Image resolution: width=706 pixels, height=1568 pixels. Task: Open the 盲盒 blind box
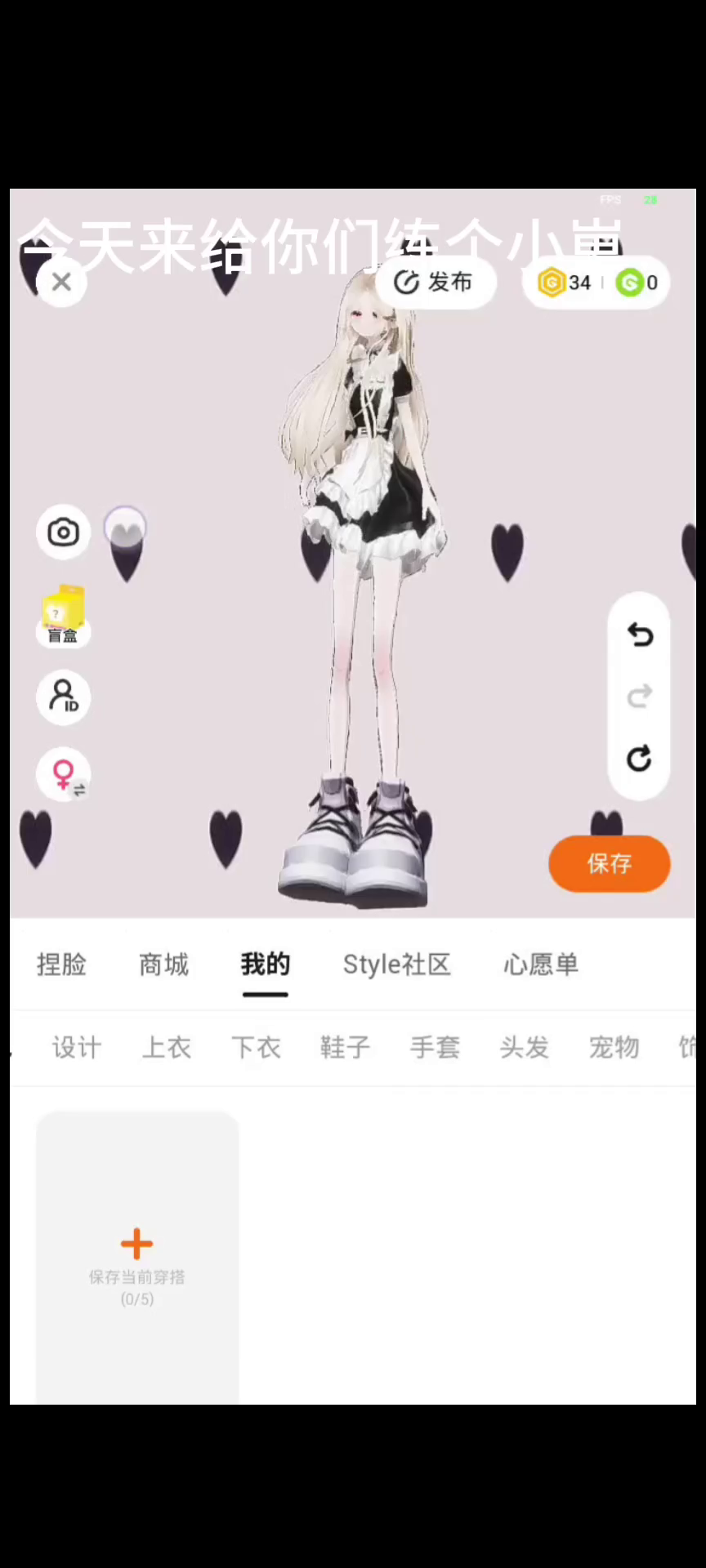click(63, 618)
